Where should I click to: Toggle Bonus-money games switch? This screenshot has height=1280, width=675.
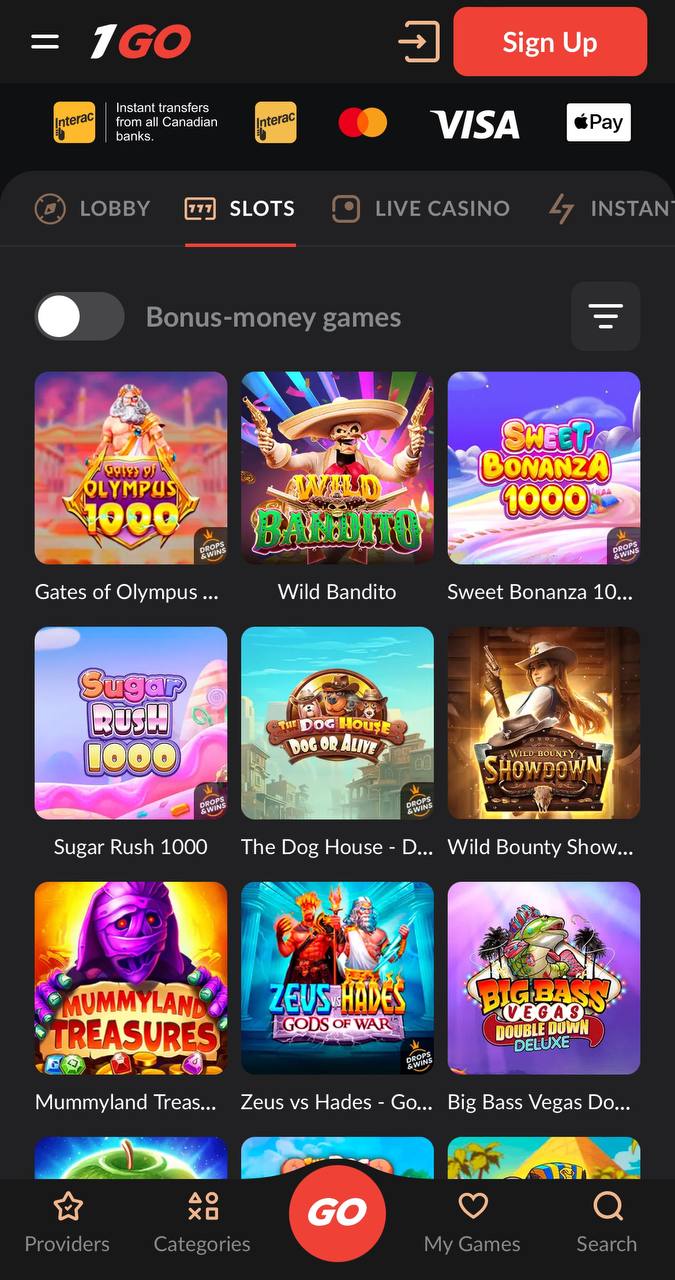click(x=80, y=317)
